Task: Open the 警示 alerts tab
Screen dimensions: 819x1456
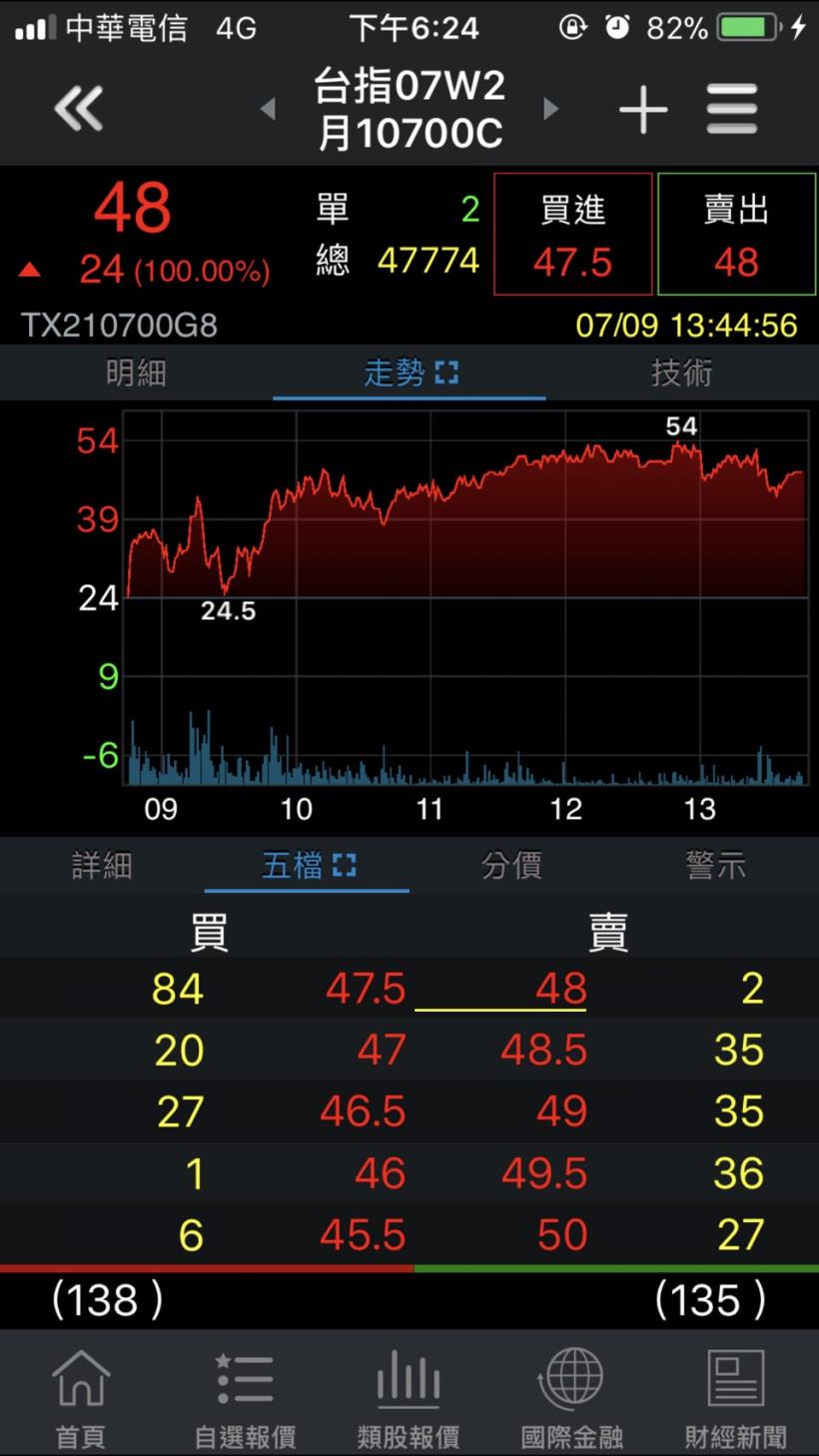Action: click(716, 865)
